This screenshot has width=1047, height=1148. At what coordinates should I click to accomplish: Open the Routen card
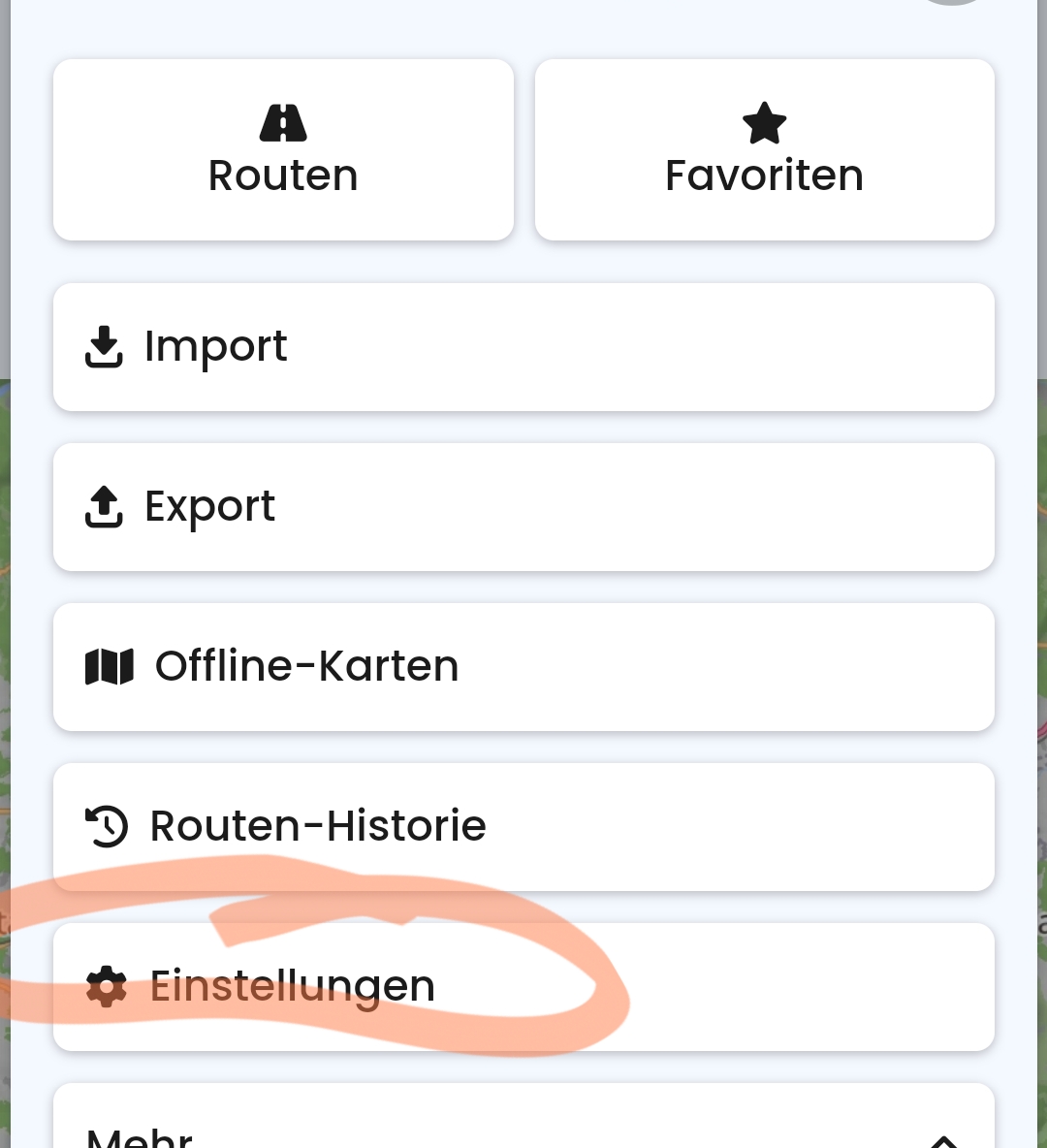283,150
